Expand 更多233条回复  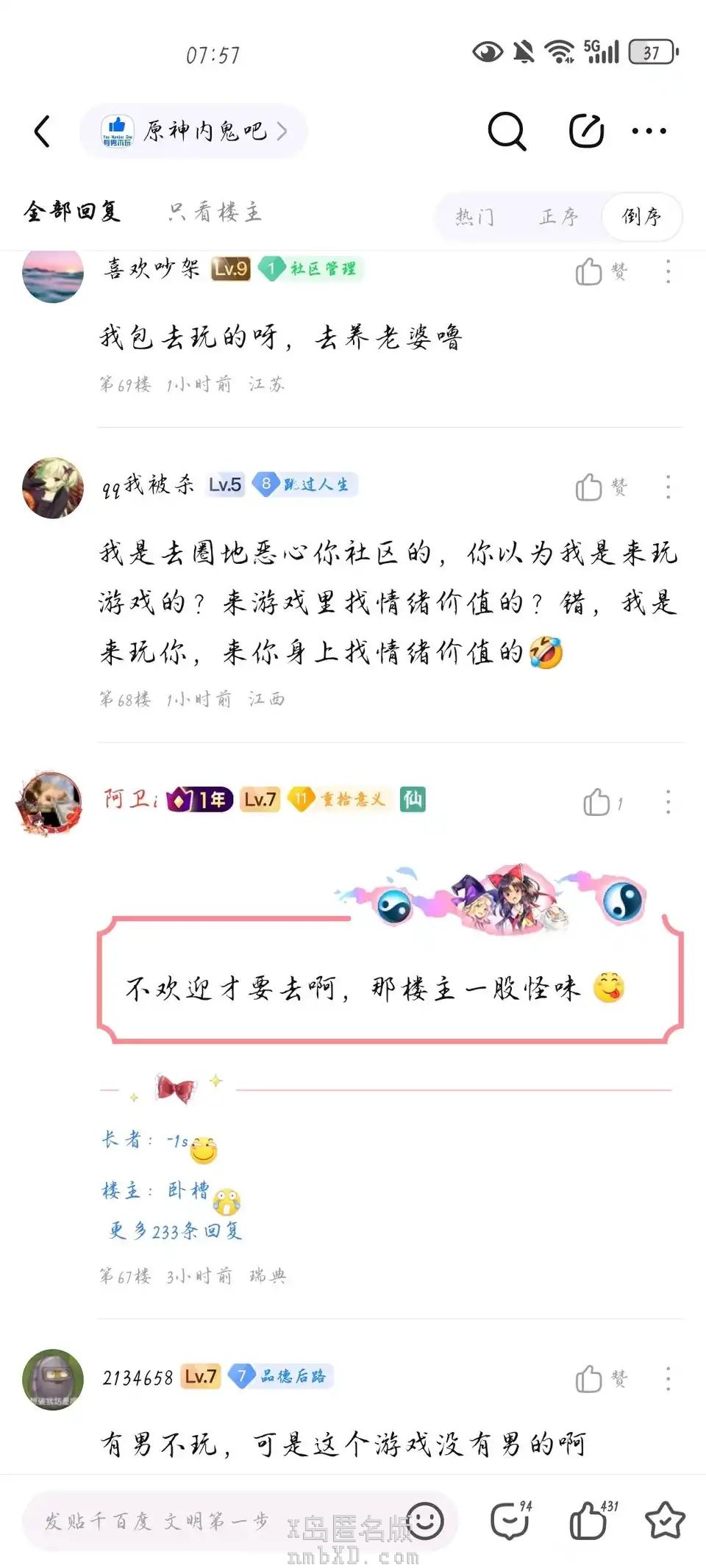click(x=175, y=1230)
